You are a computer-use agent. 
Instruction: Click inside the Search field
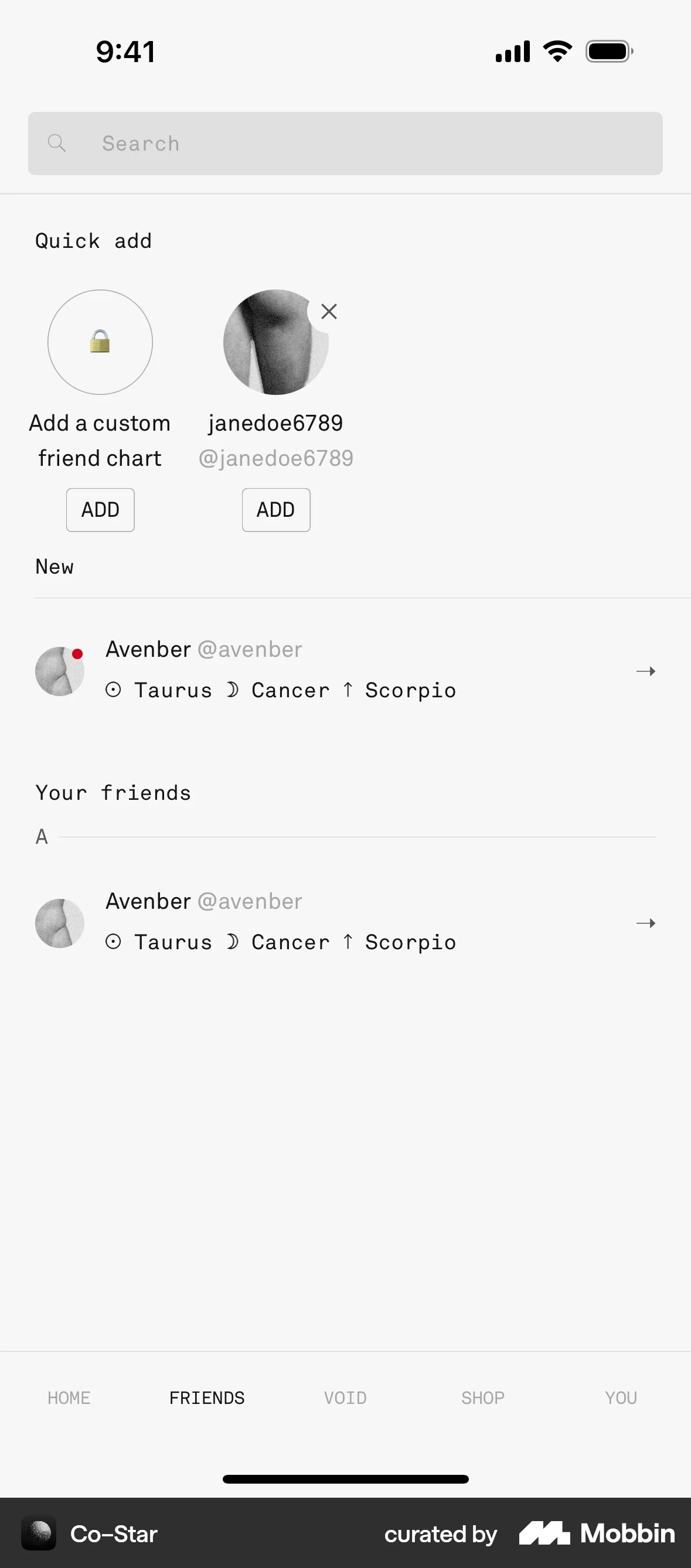point(244,143)
